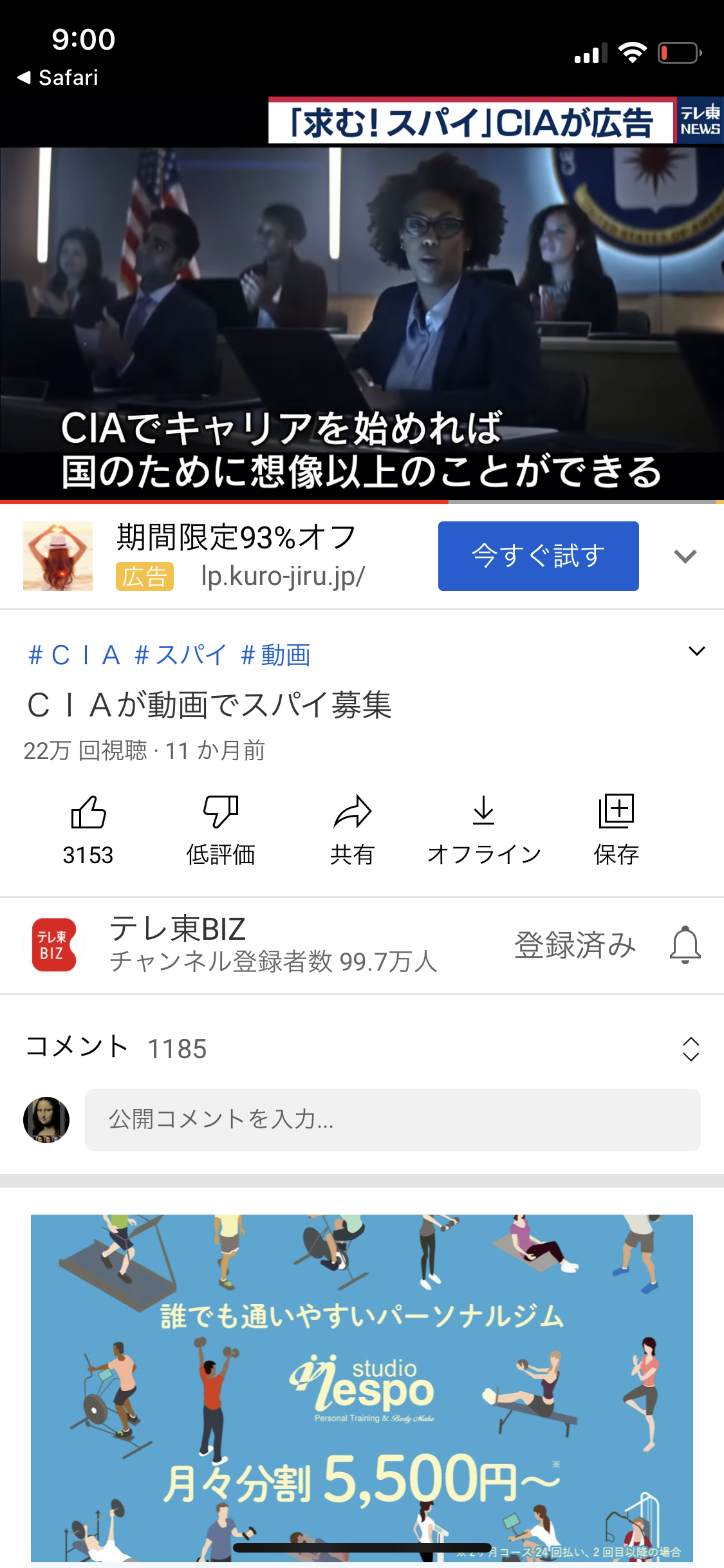724x1568 pixels.
Task: Return to Safari via the back link
Action: tap(58, 78)
